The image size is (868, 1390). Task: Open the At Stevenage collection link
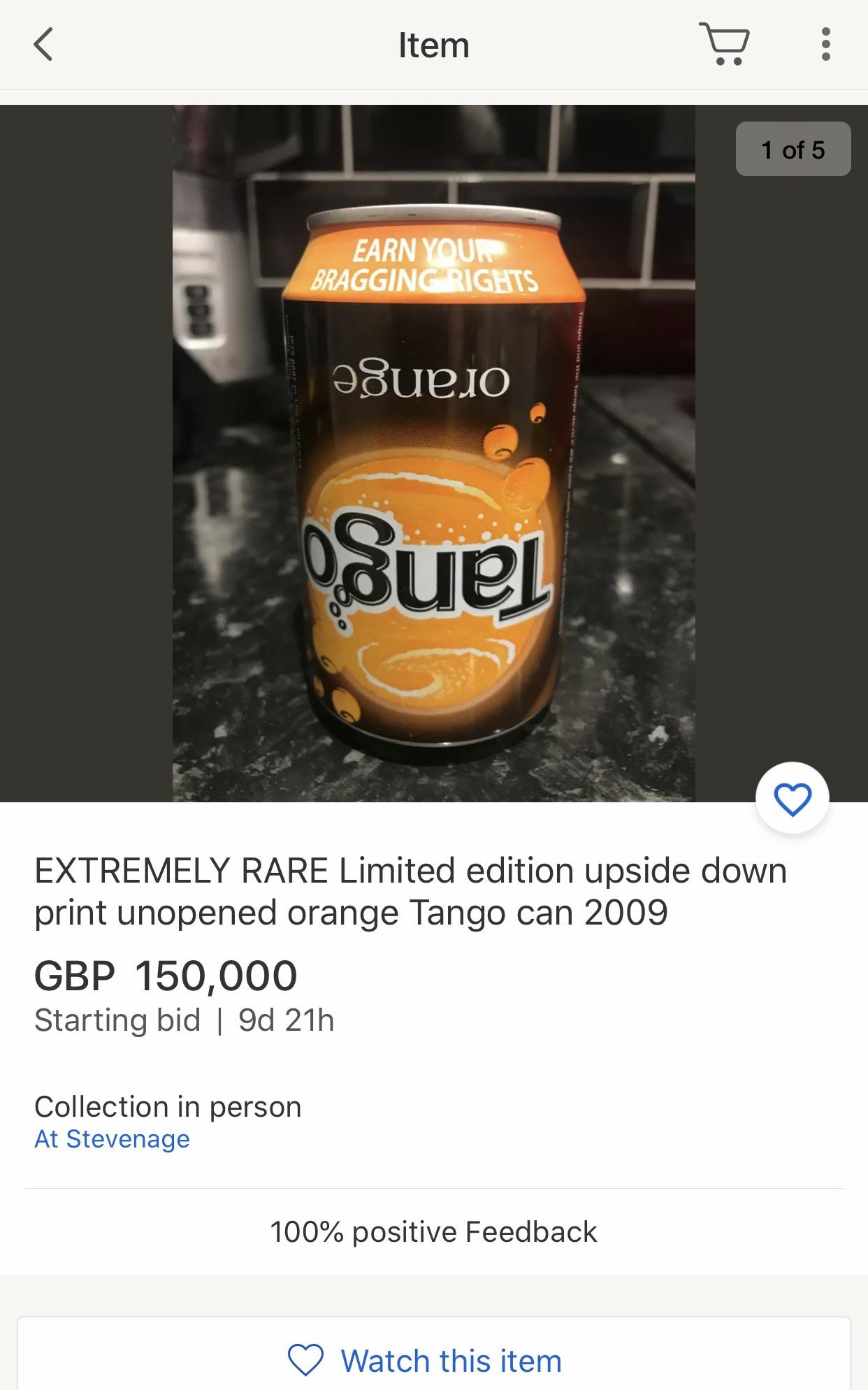112,1138
